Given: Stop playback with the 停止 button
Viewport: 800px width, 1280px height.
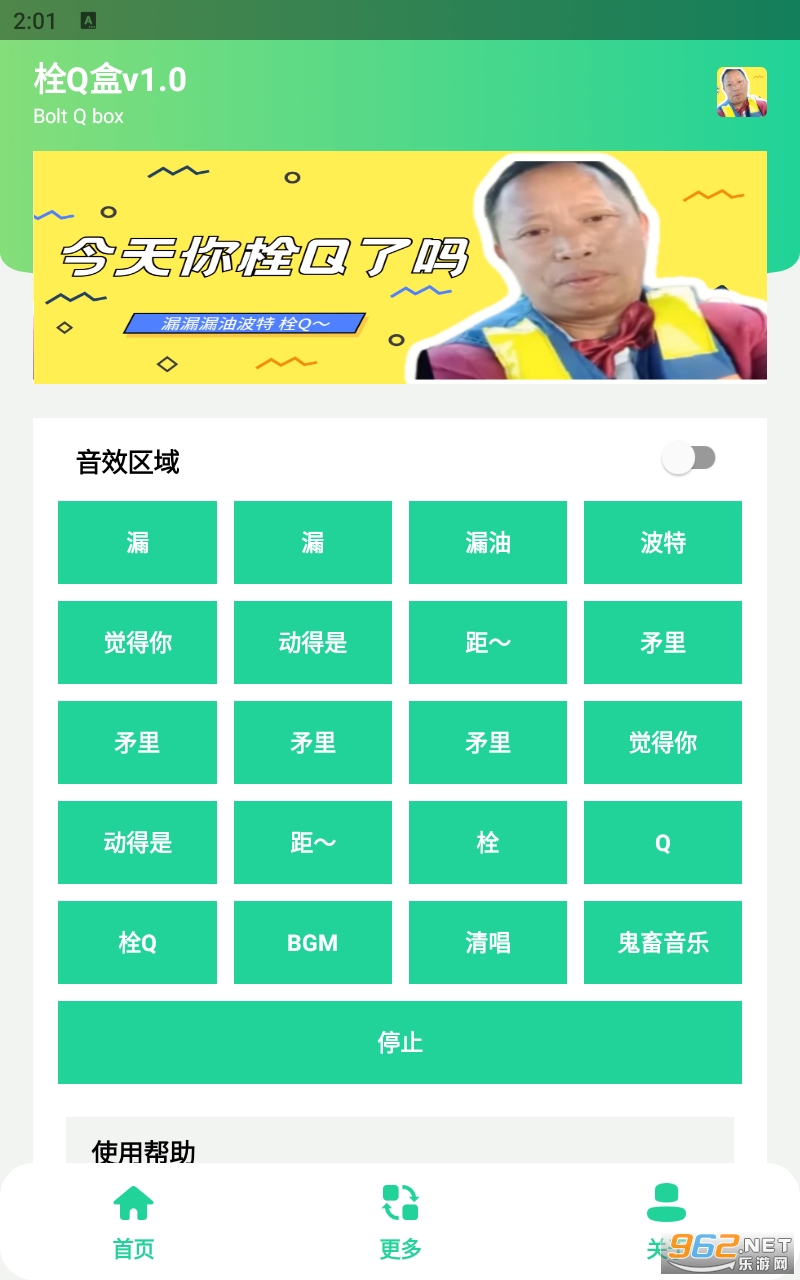Looking at the screenshot, I should click(x=400, y=1042).
